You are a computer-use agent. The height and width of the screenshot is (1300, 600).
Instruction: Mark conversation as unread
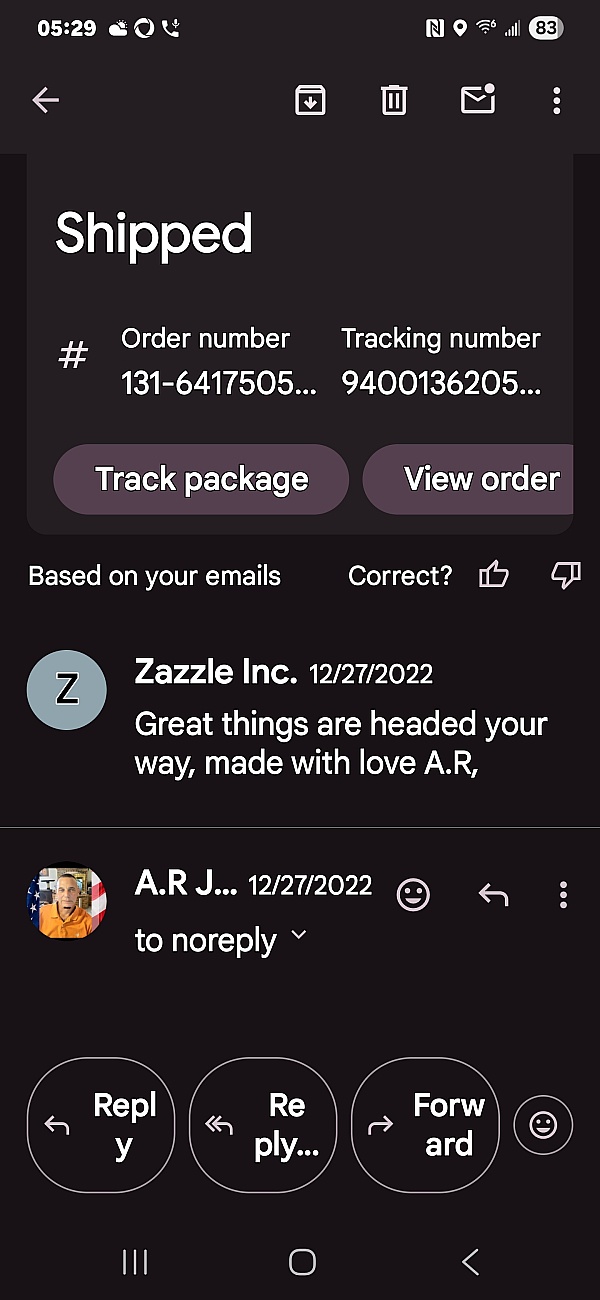click(x=477, y=100)
